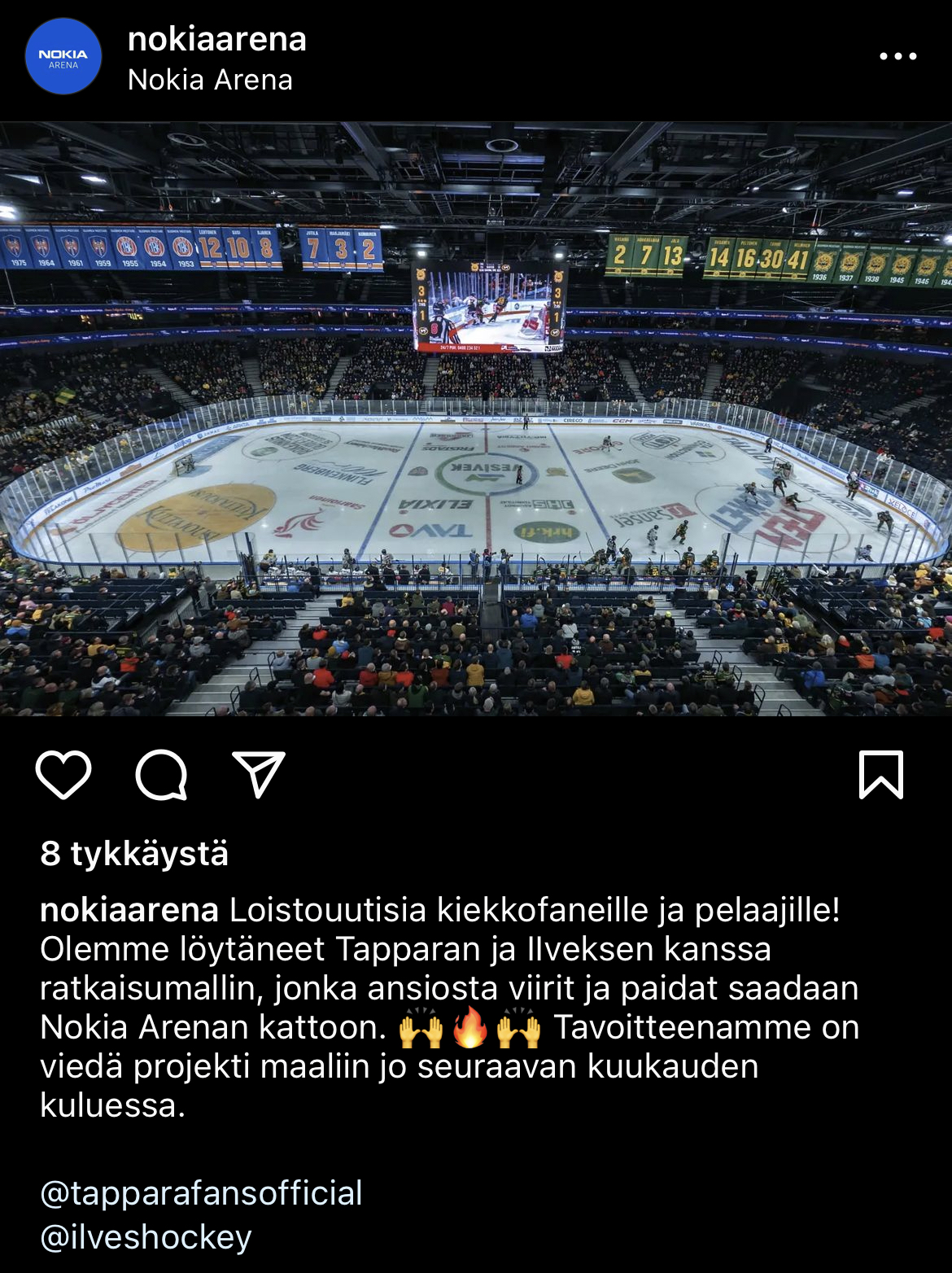Open the post's three-dot options menu
The width and height of the screenshot is (952, 1273).
897,56
